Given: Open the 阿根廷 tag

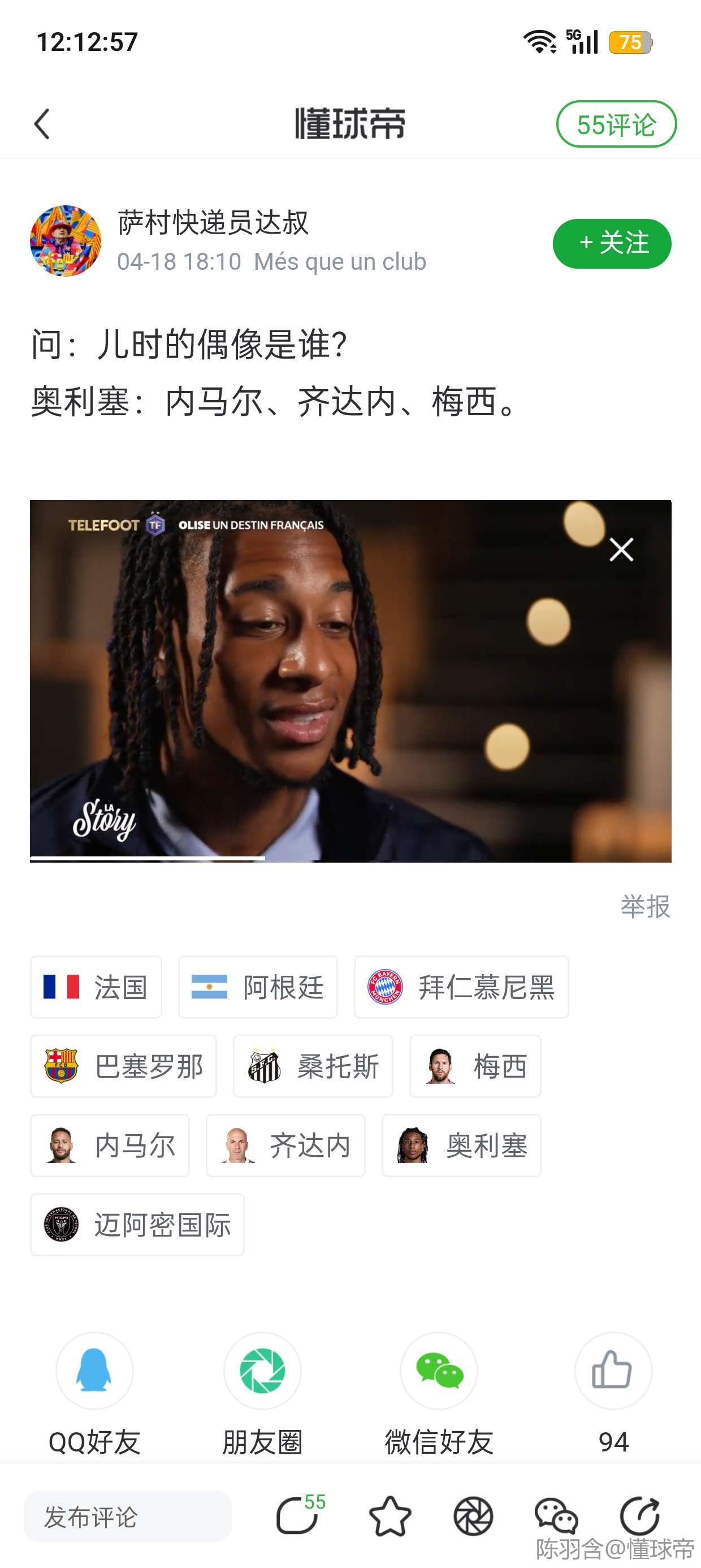Looking at the screenshot, I should pyautogui.click(x=257, y=987).
